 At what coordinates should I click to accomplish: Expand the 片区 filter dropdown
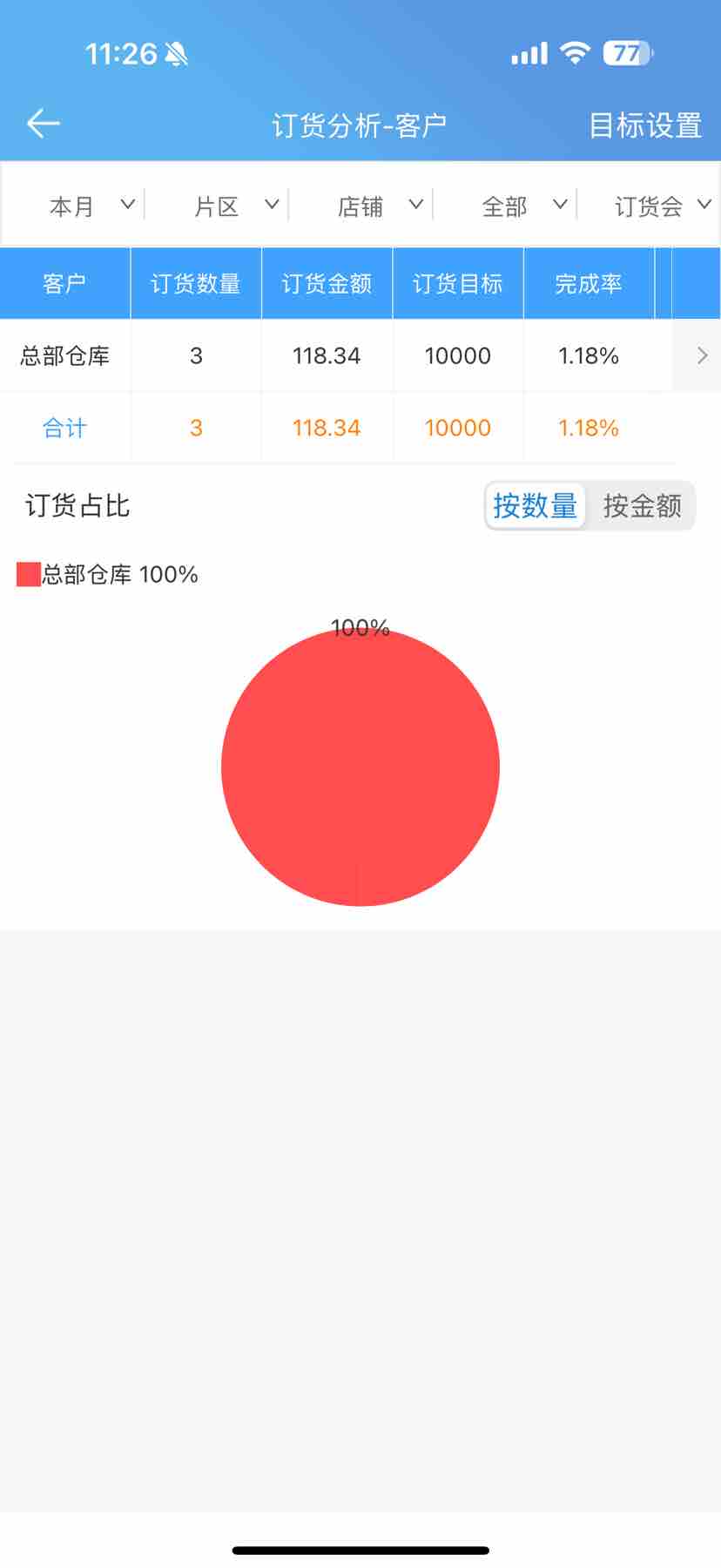[234, 206]
